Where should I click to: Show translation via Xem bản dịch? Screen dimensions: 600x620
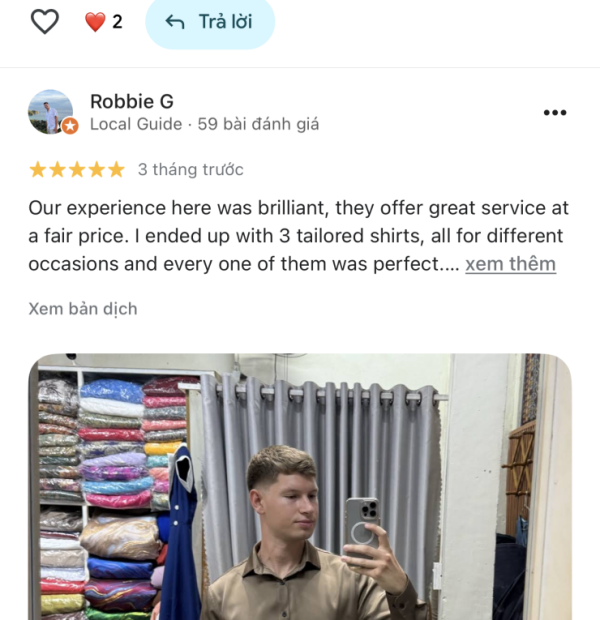[x=83, y=308]
